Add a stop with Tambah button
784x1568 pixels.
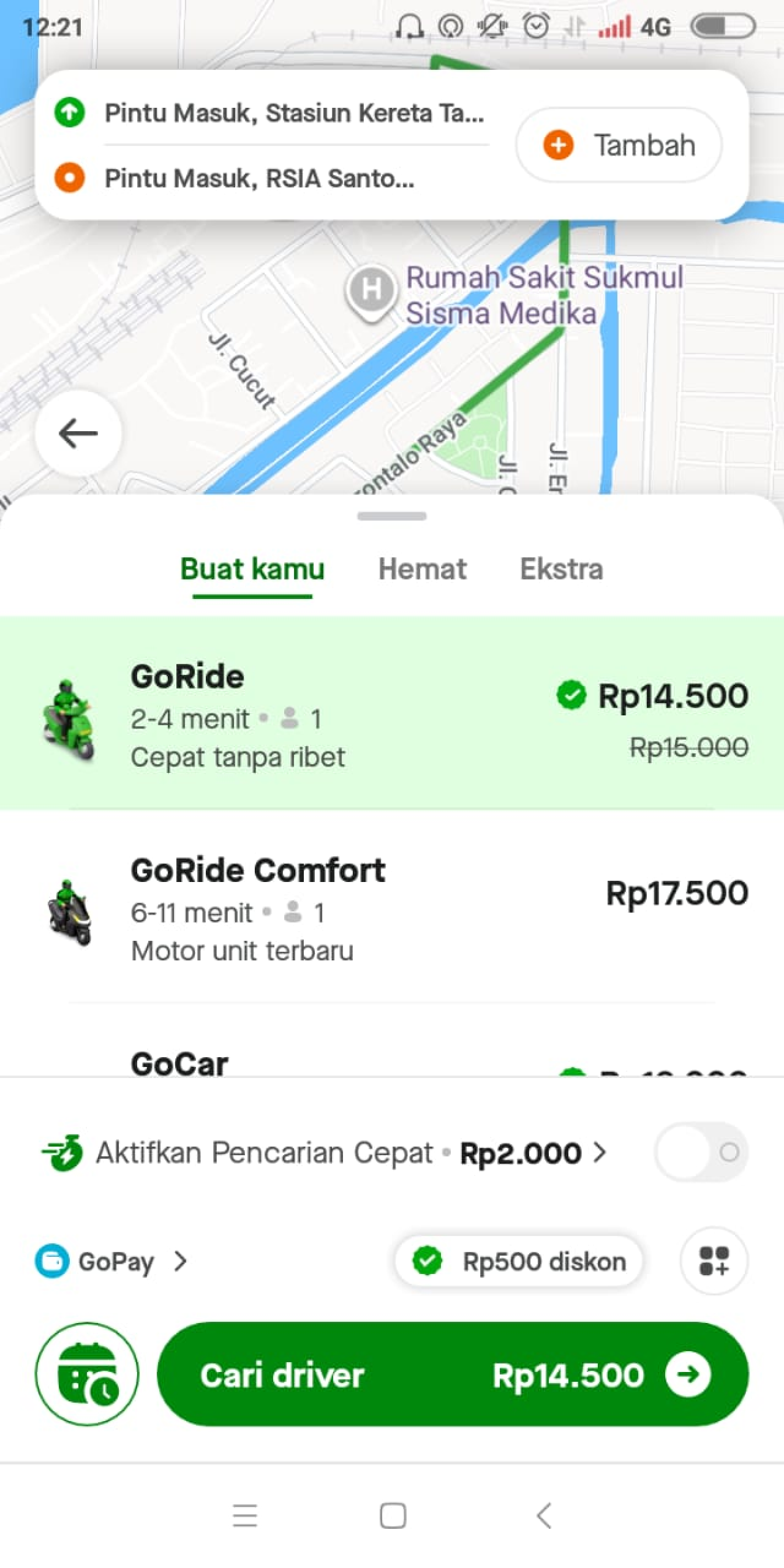coord(619,145)
